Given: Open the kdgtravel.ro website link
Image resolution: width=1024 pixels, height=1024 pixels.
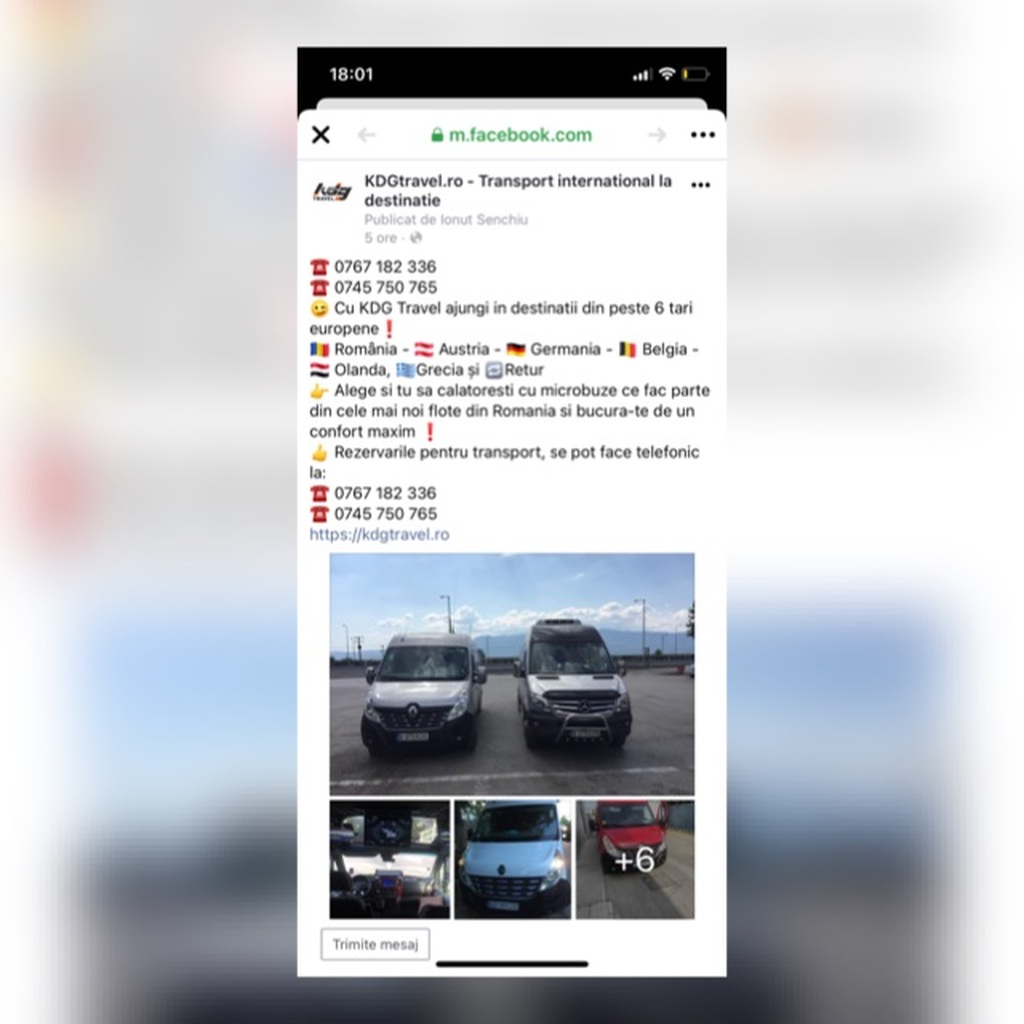Looking at the screenshot, I should pyautogui.click(x=379, y=535).
